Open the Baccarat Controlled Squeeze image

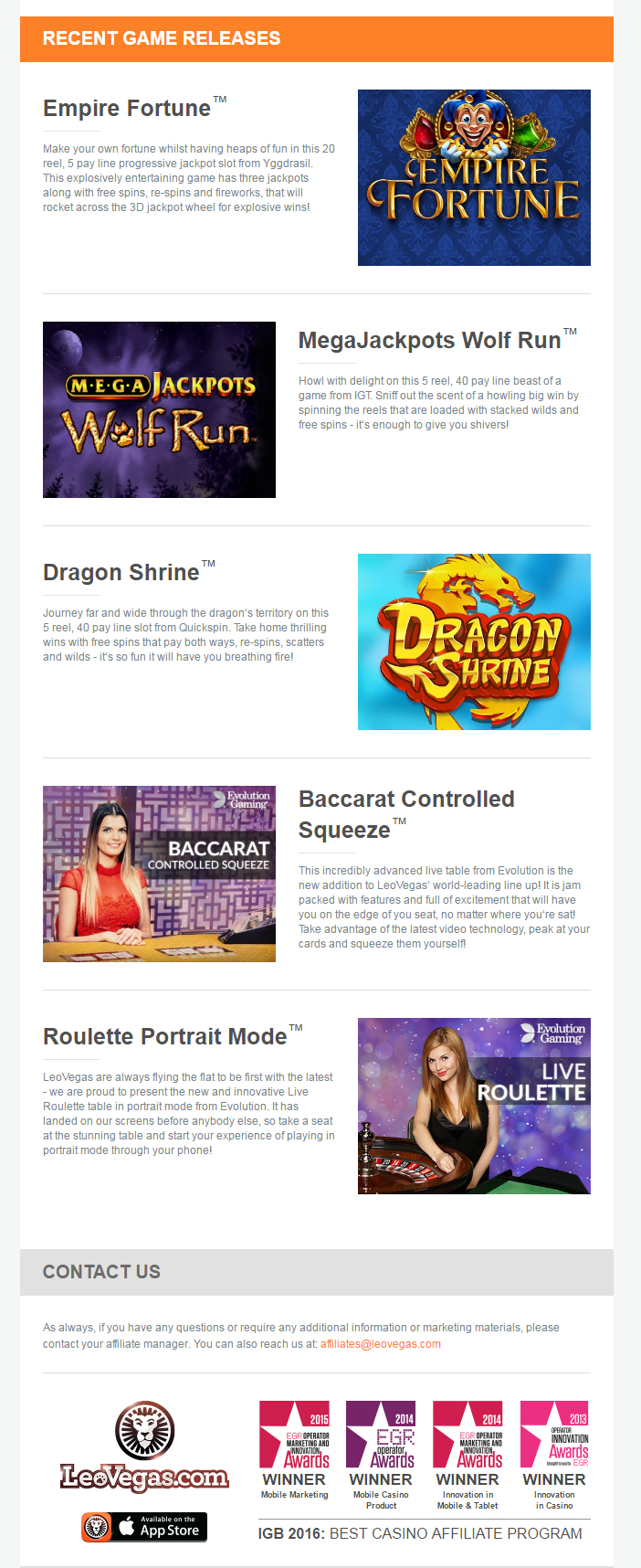[x=159, y=874]
